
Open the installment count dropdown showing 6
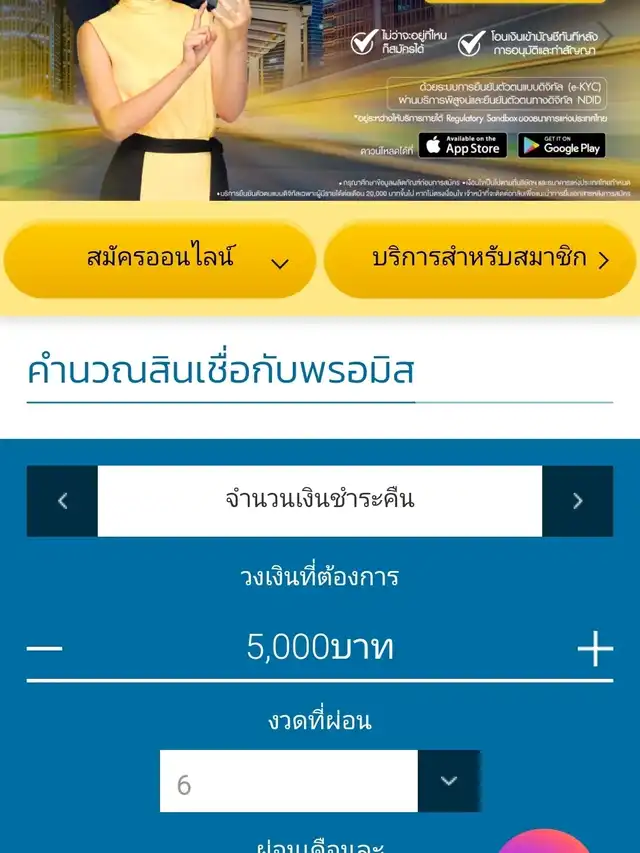pos(320,781)
